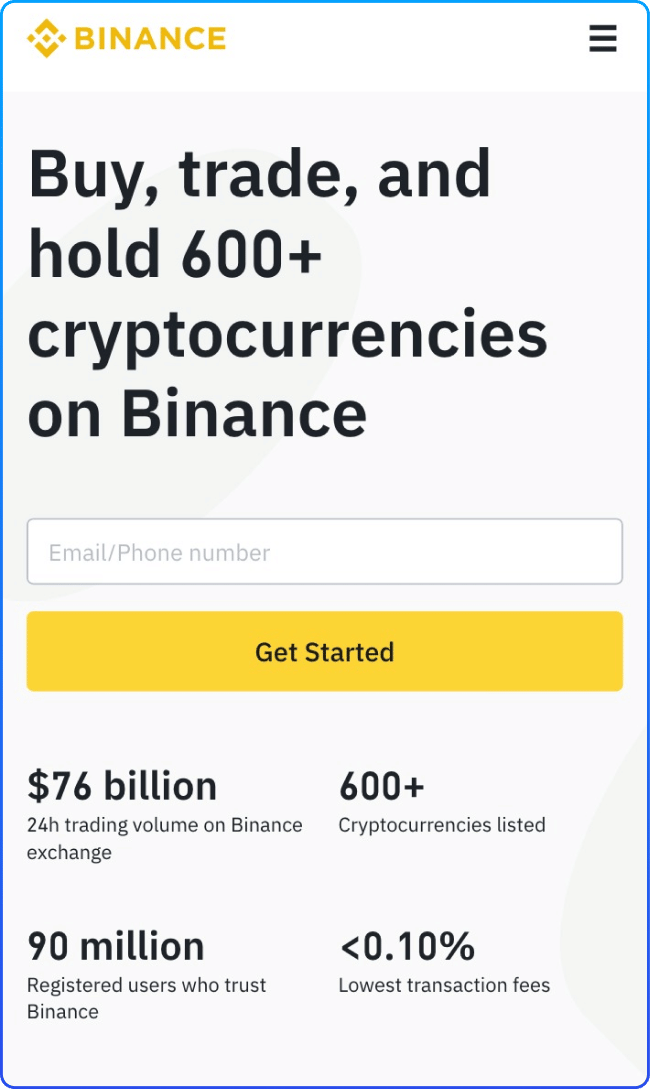Tap the Email/Phone number field
Viewport: 650px width, 1089px height.
tap(324, 552)
